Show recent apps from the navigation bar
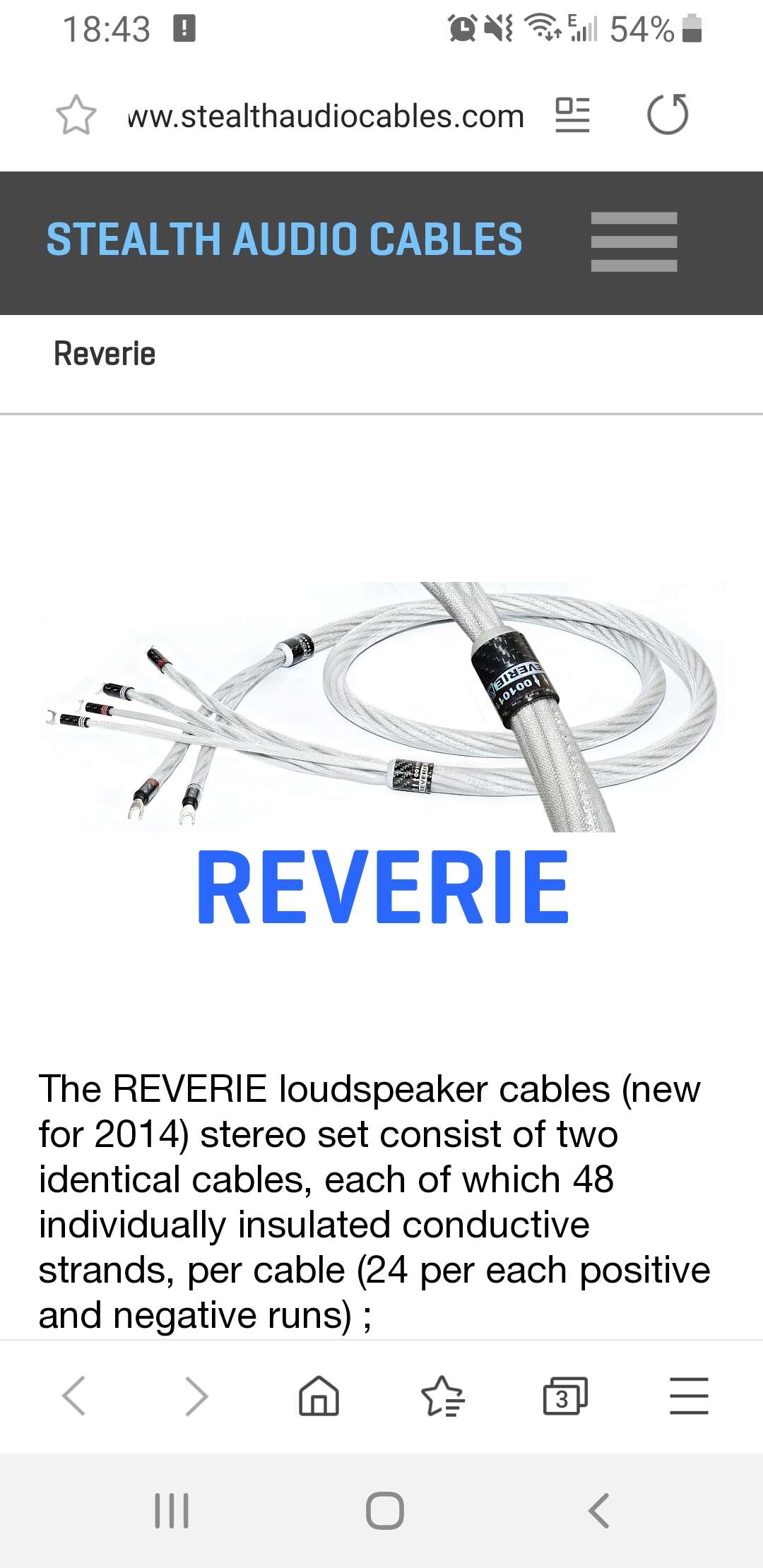Viewport: 763px width, 1568px height. 172,1511
